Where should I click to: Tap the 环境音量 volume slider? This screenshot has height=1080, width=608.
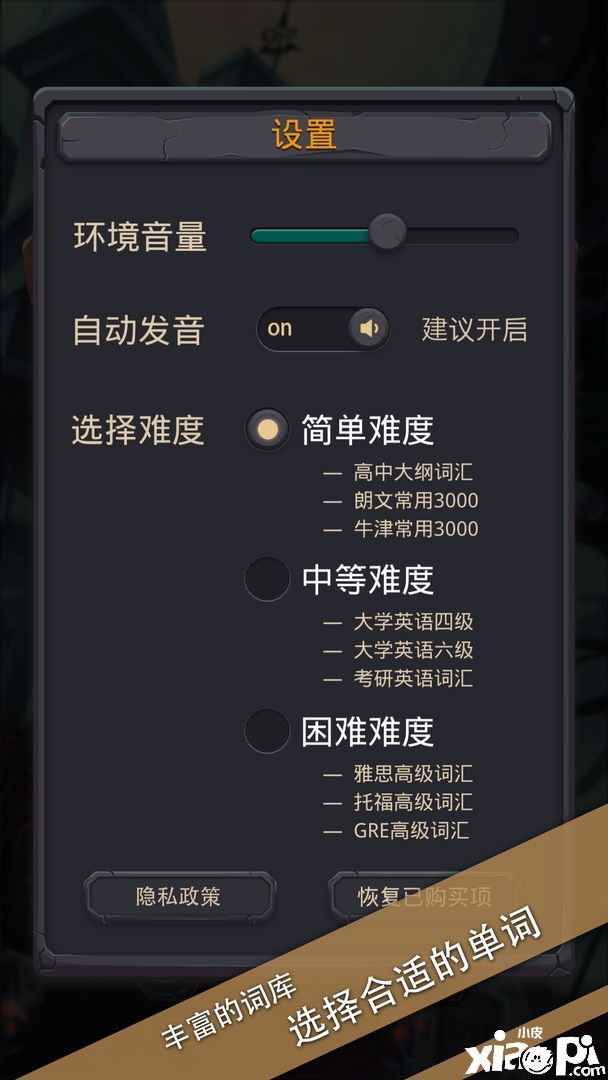tap(385, 235)
